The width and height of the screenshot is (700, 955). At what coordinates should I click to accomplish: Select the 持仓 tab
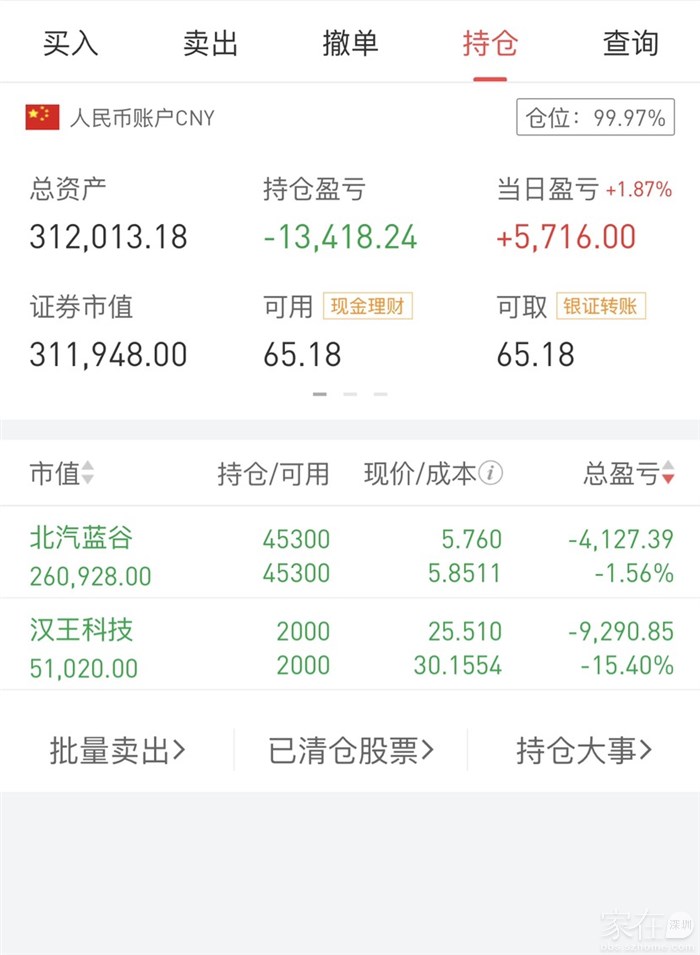[490, 44]
